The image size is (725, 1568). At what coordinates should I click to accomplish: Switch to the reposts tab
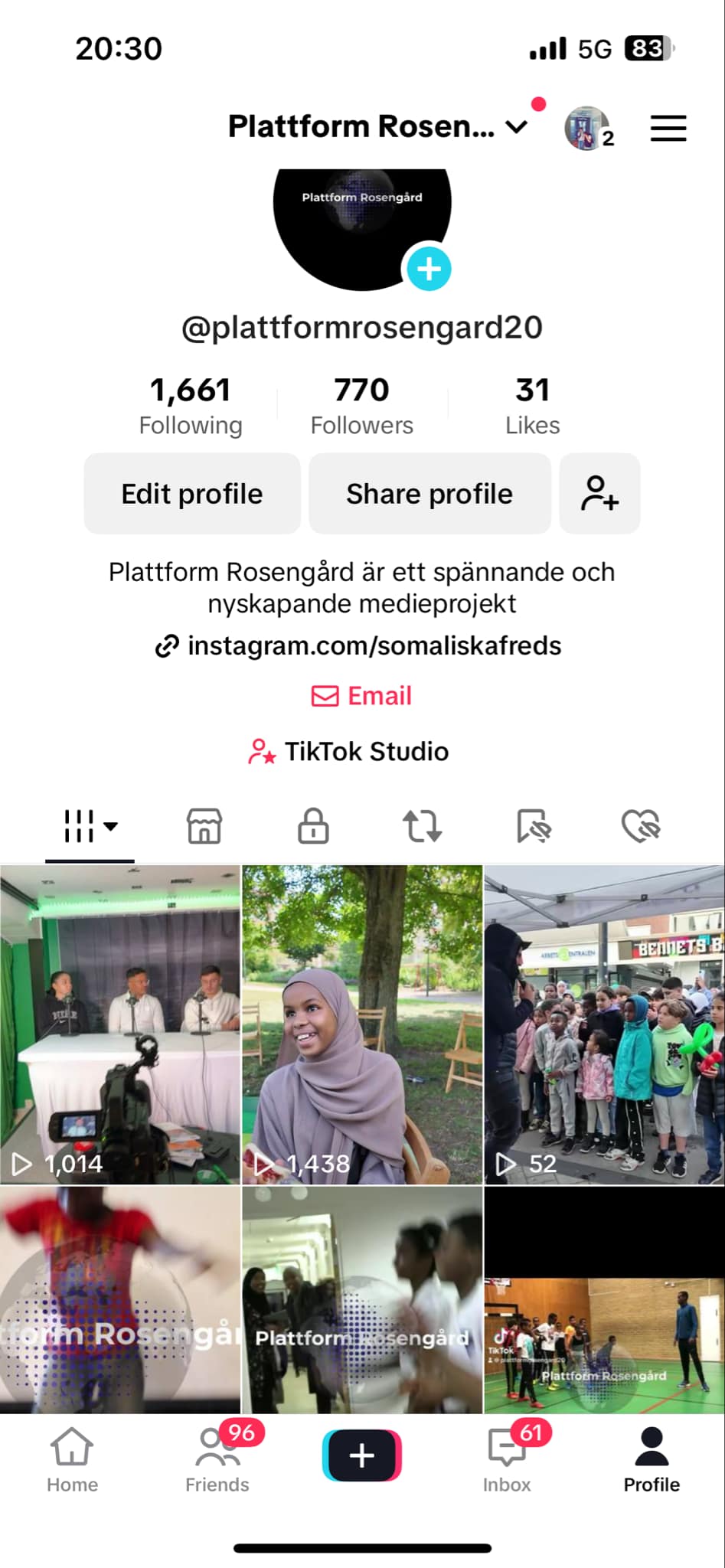[x=422, y=826]
